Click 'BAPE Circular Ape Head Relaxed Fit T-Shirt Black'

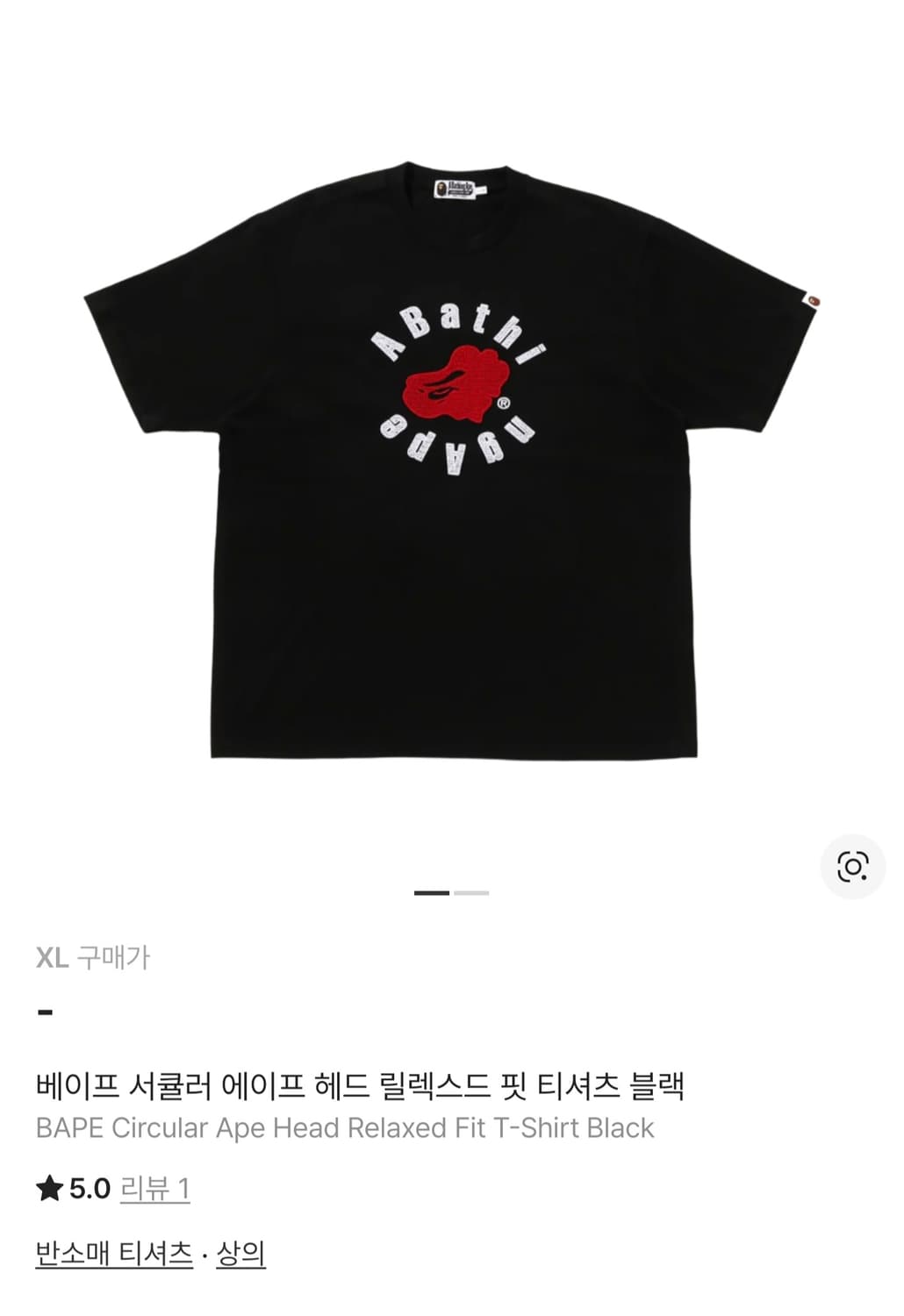[x=343, y=1130]
